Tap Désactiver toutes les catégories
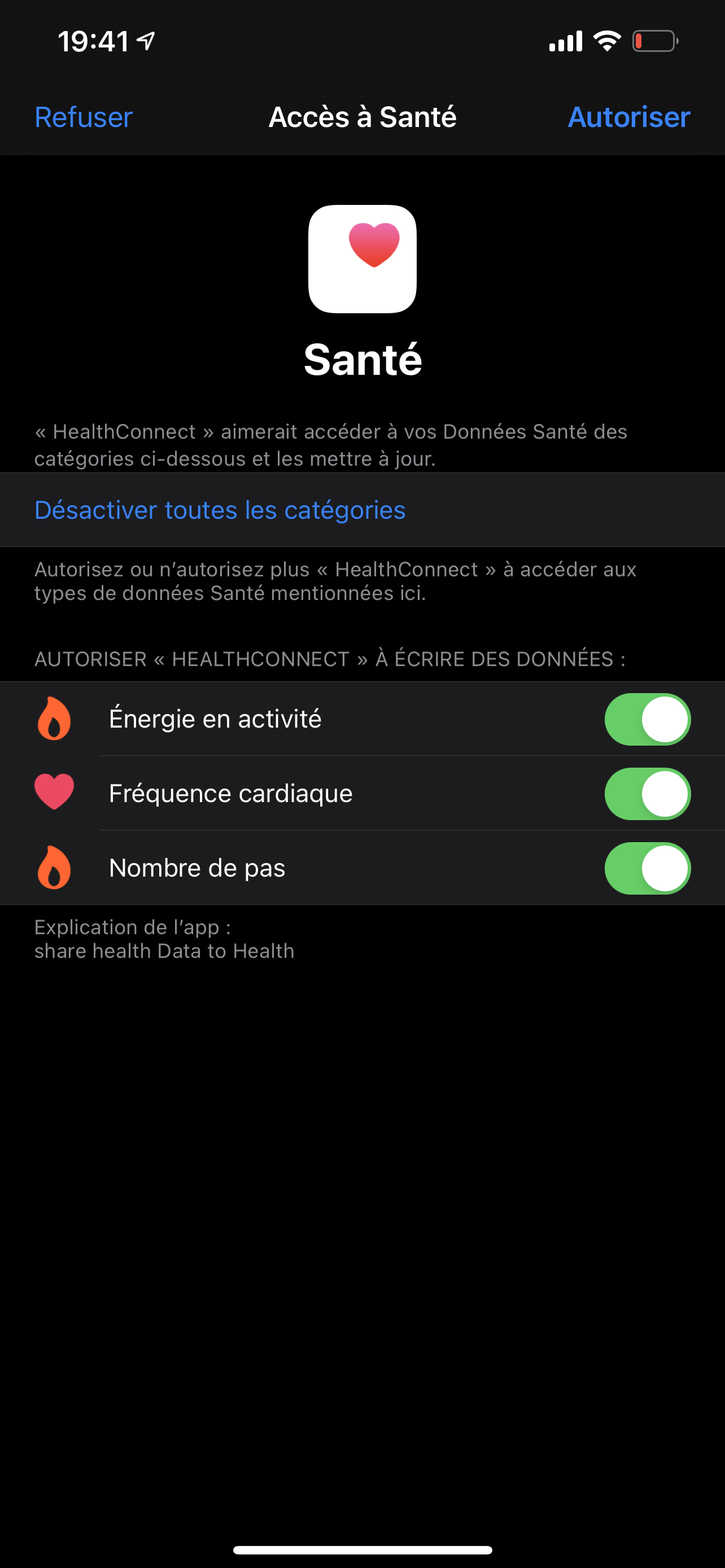The height and width of the screenshot is (1568, 725). (220, 510)
